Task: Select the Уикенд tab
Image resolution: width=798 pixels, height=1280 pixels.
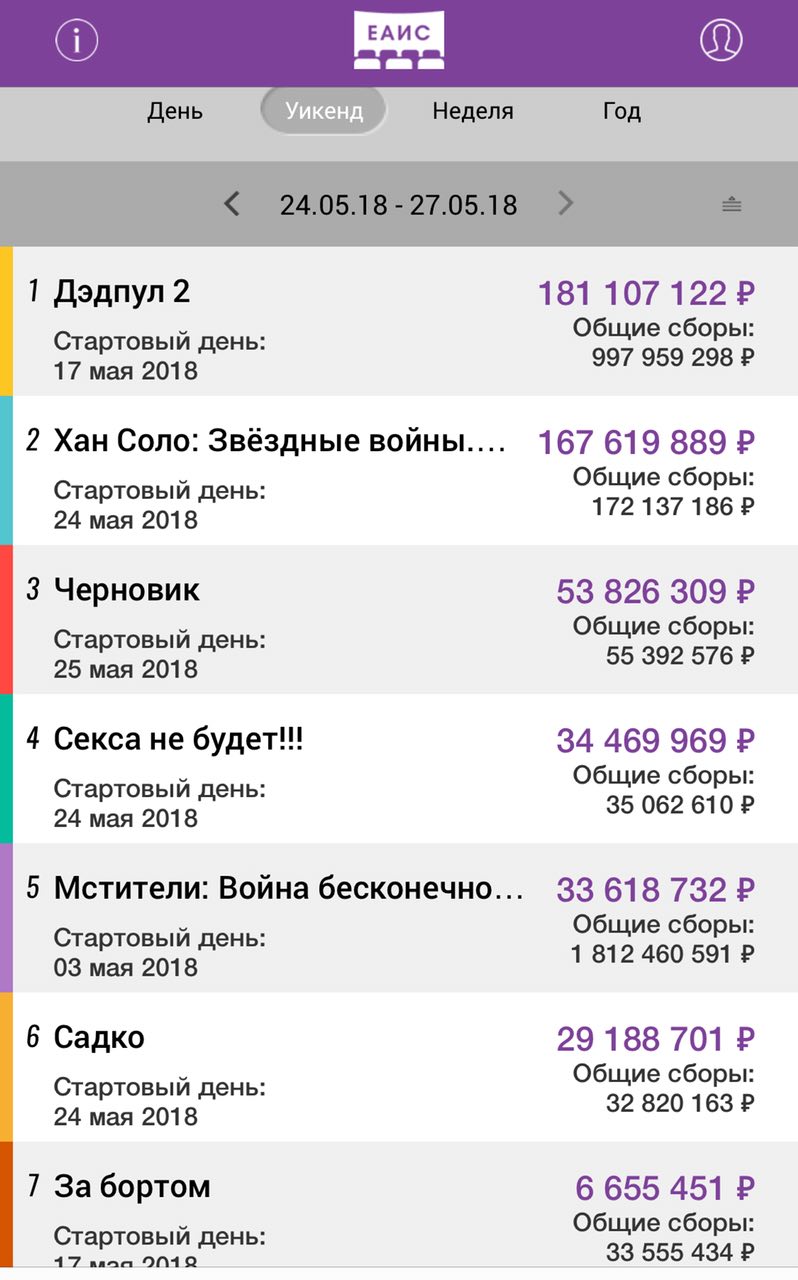Action: pyautogui.click(x=324, y=111)
